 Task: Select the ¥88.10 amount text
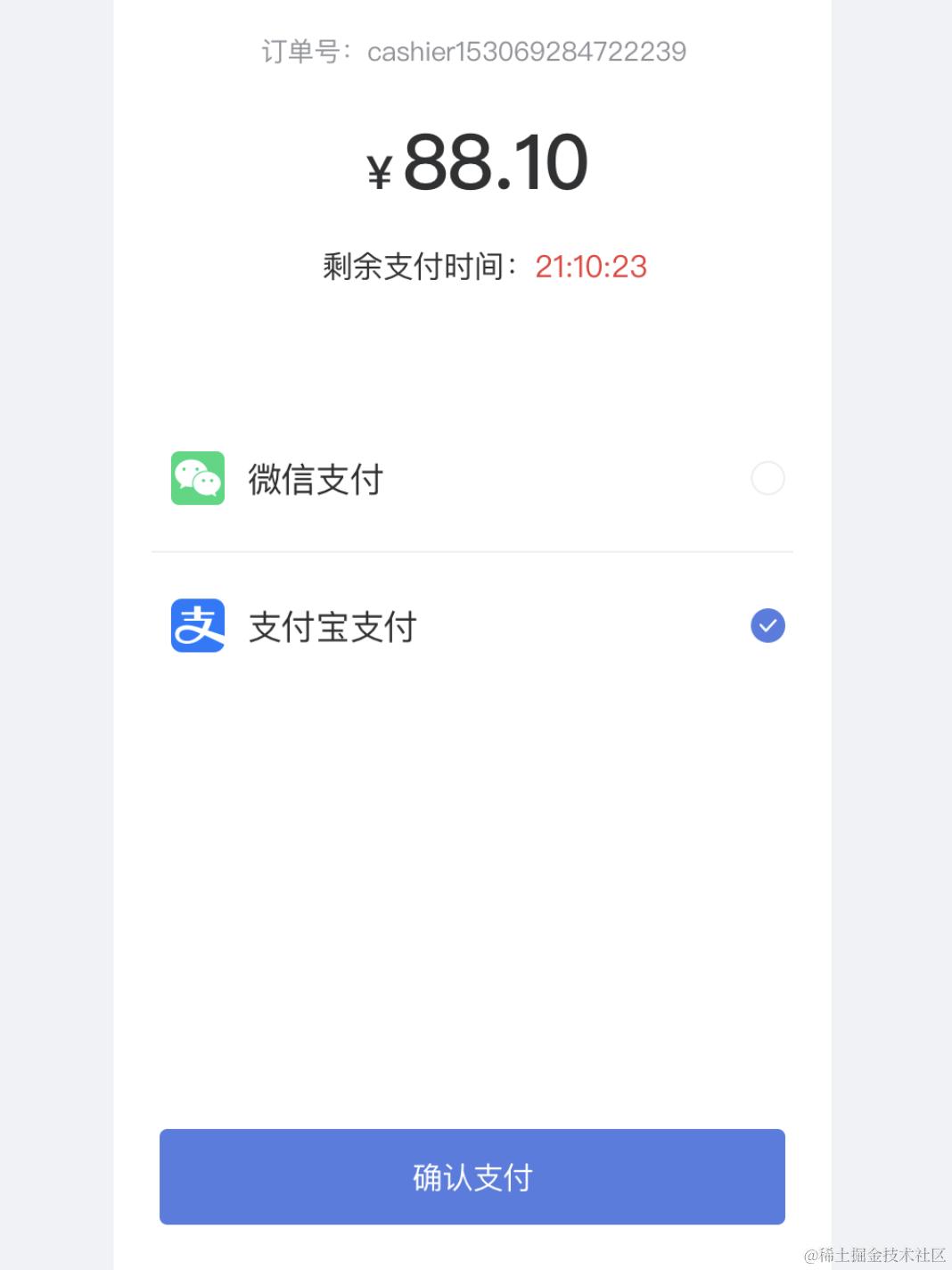pos(478,162)
